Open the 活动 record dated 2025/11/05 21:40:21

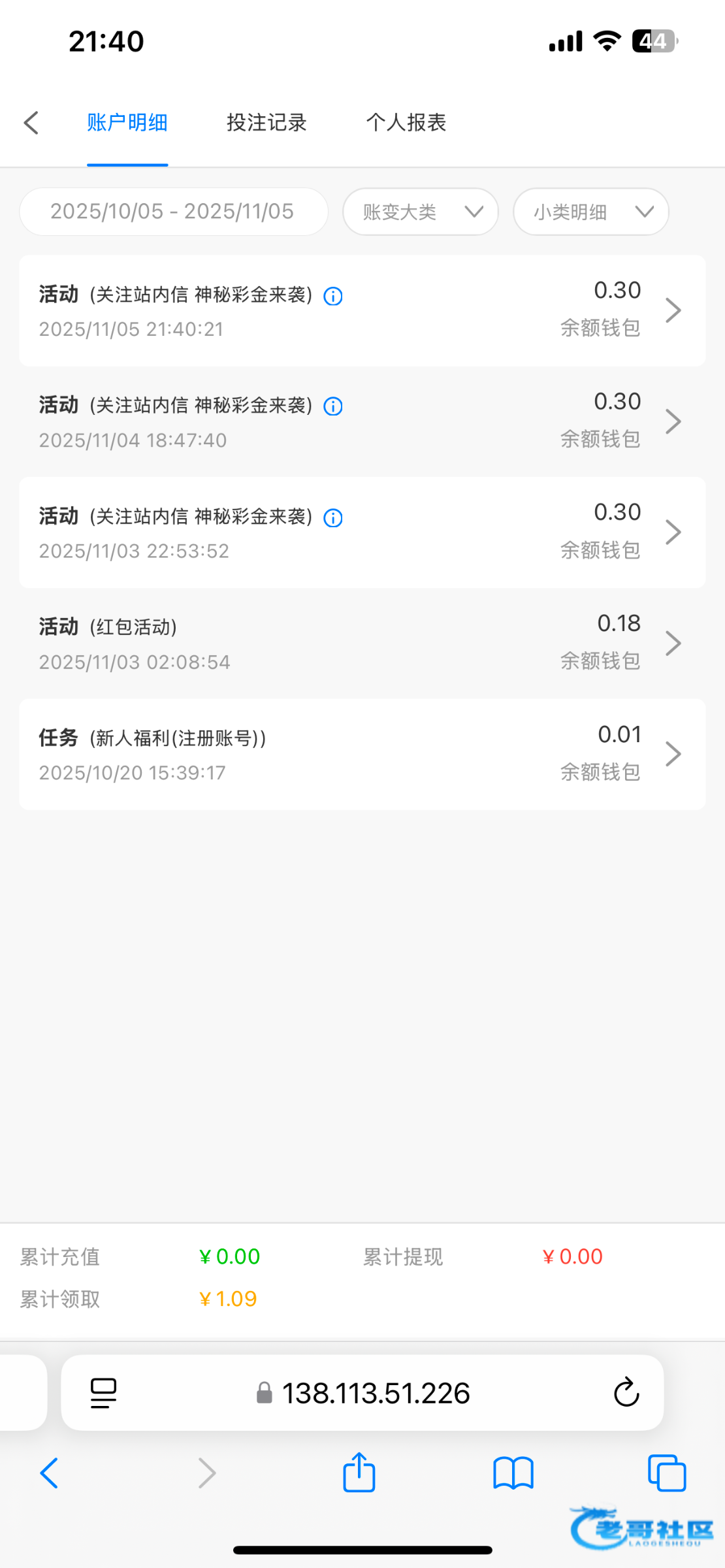click(362, 310)
